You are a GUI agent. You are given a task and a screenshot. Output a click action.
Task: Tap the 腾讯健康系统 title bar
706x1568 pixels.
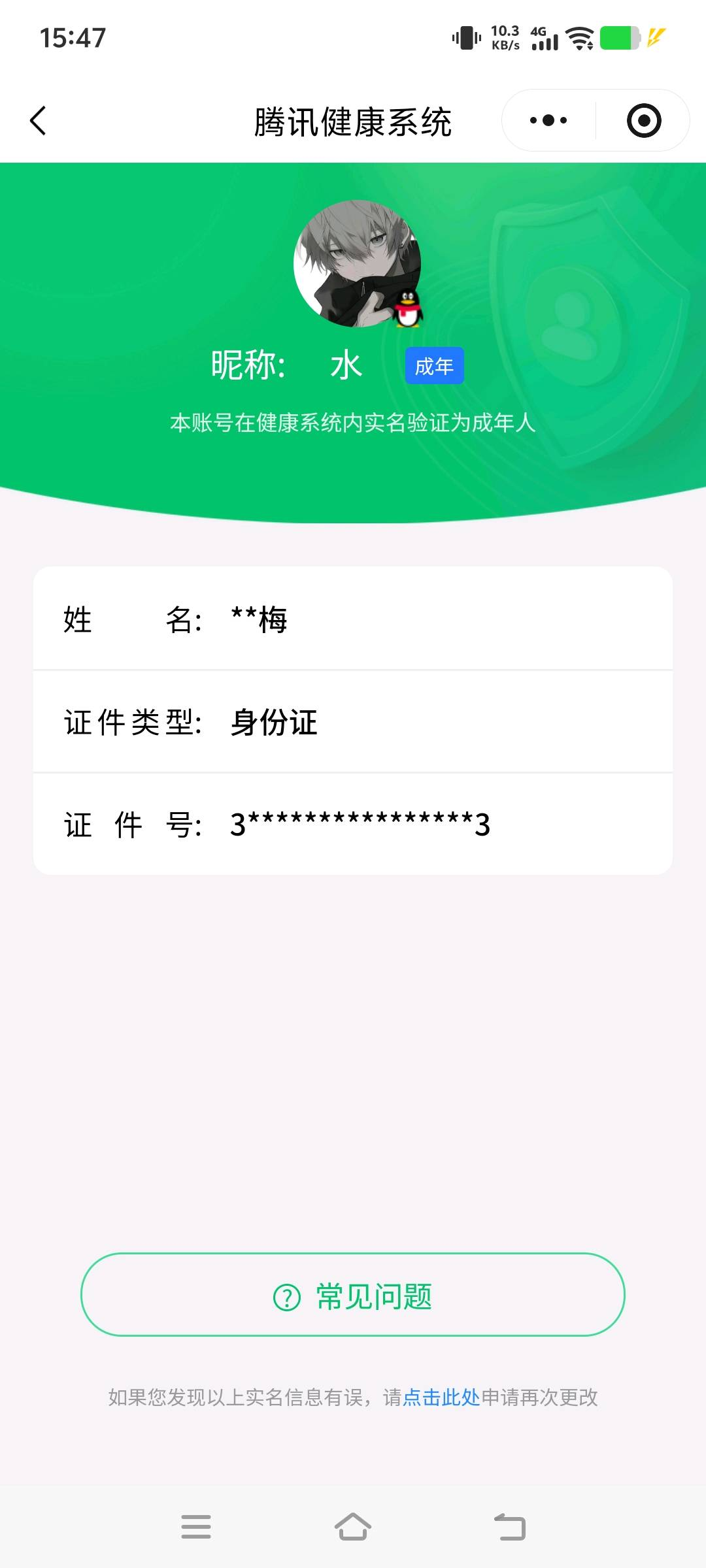point(353,121)
